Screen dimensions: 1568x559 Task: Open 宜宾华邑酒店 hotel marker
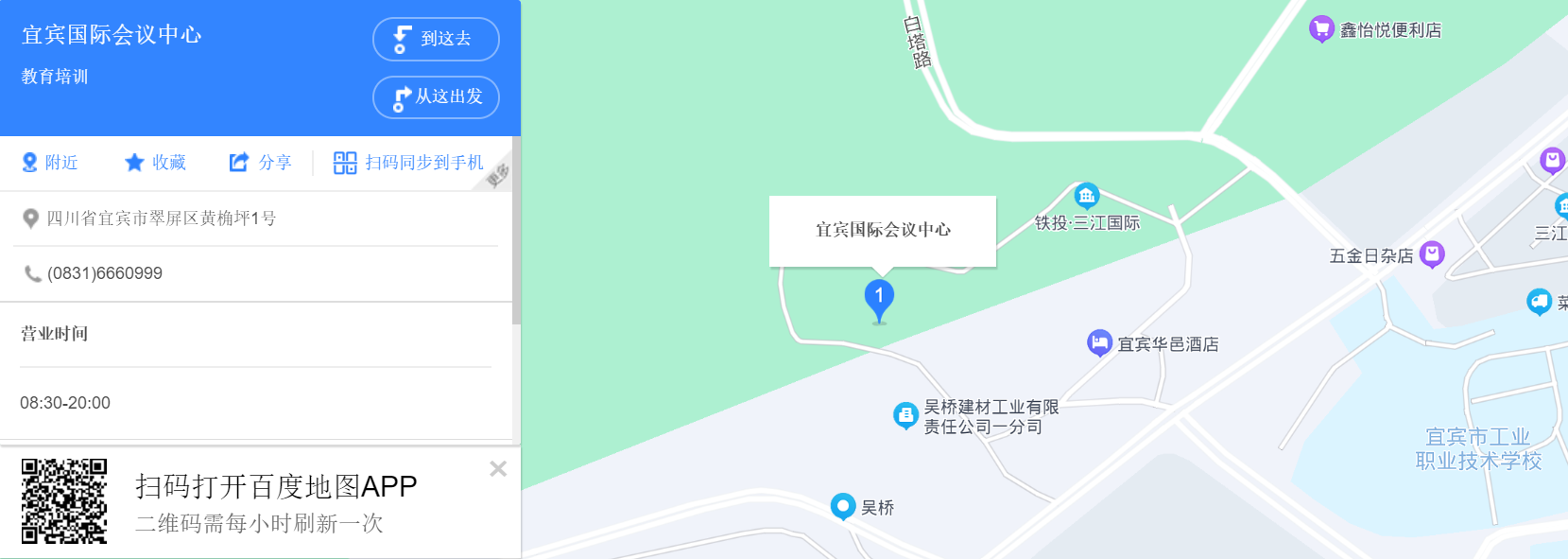point(1099,343)
